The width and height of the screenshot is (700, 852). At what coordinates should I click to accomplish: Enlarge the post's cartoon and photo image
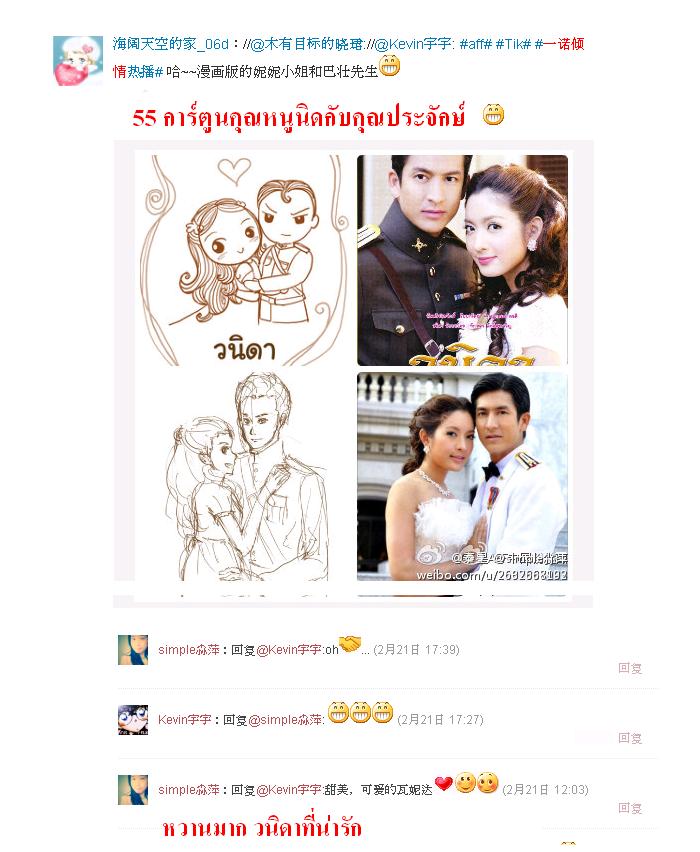pyautogui.click(x=353, y=370)
